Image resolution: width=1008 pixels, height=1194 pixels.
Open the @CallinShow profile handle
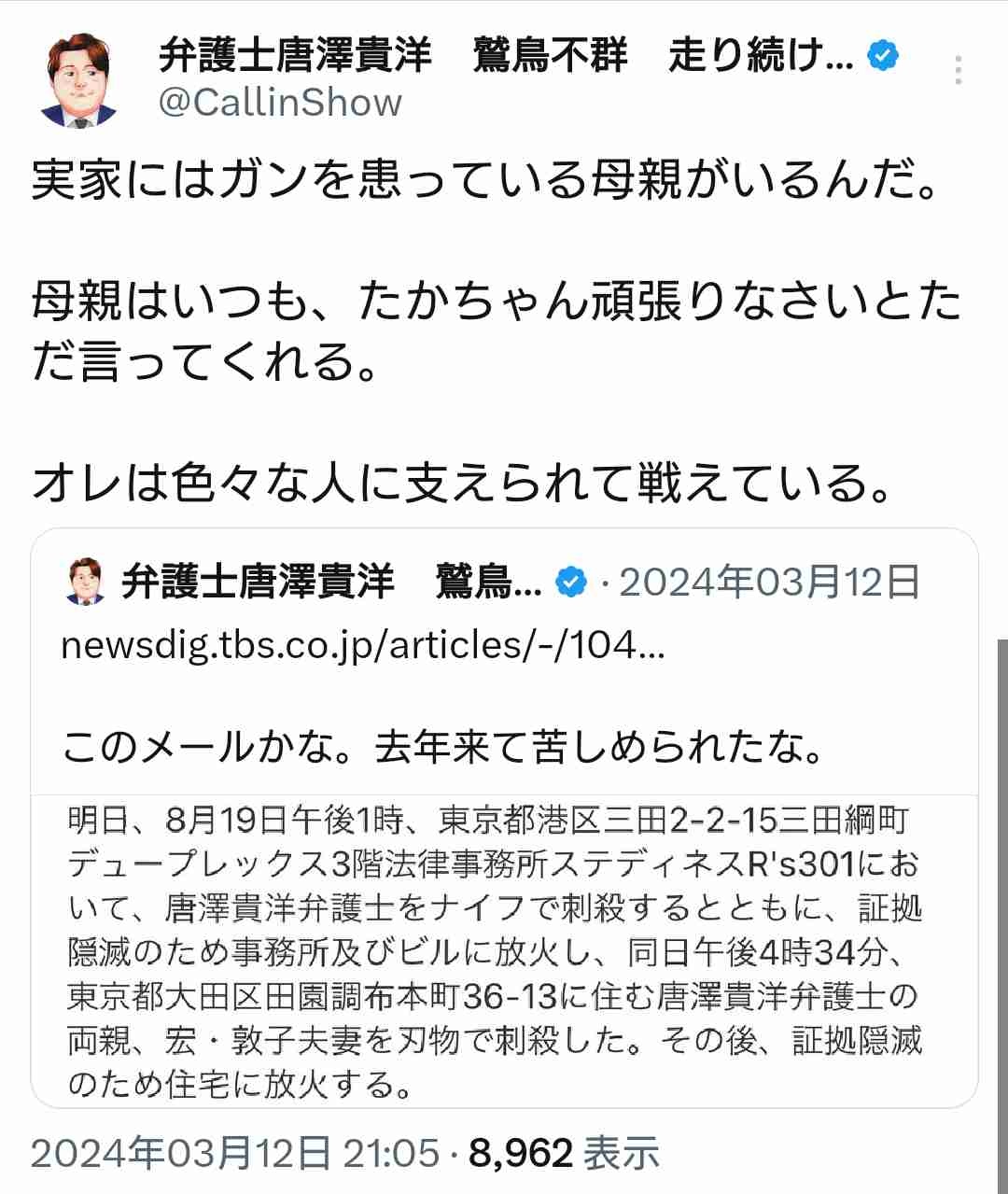280,103
